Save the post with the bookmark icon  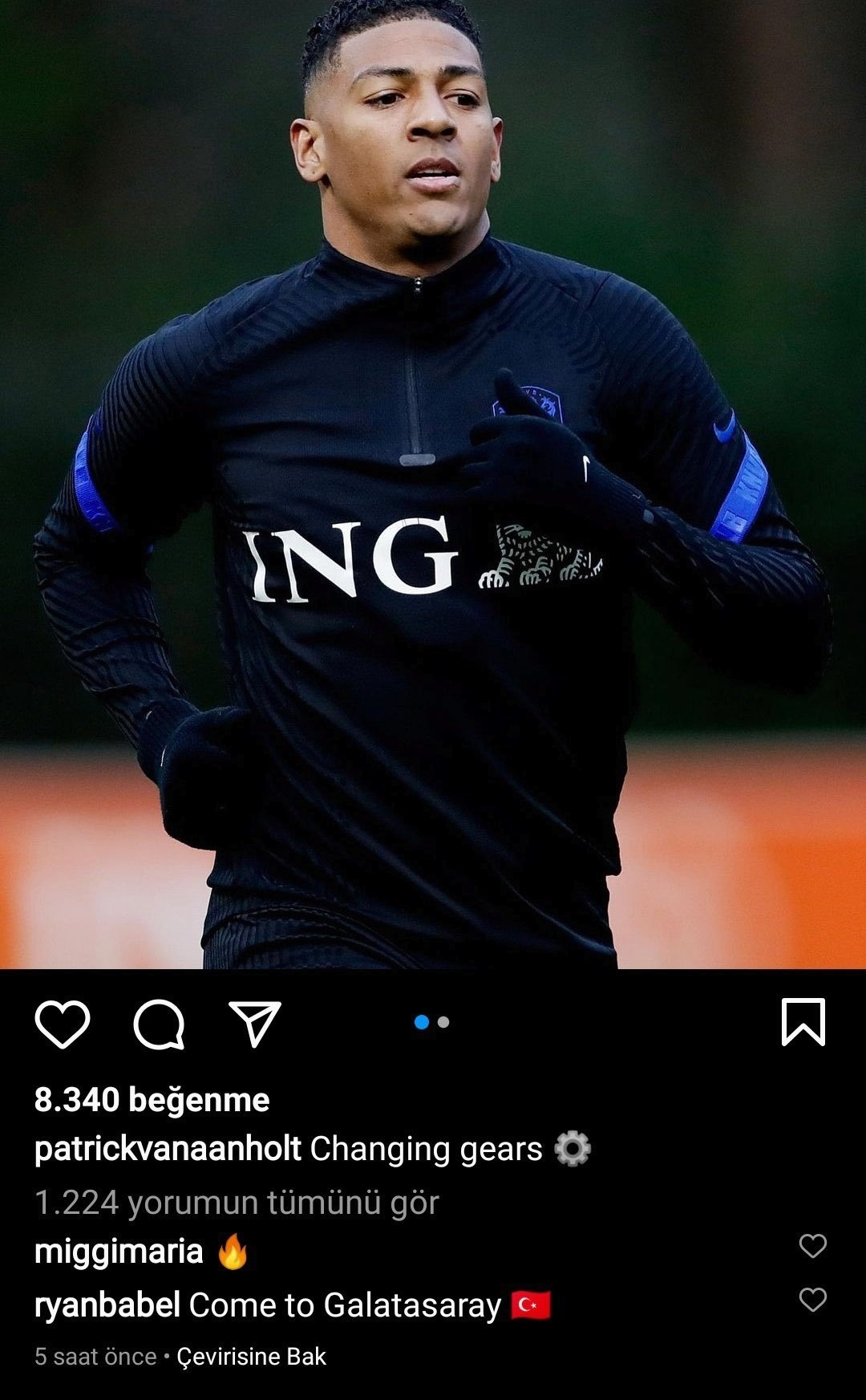803,1022
